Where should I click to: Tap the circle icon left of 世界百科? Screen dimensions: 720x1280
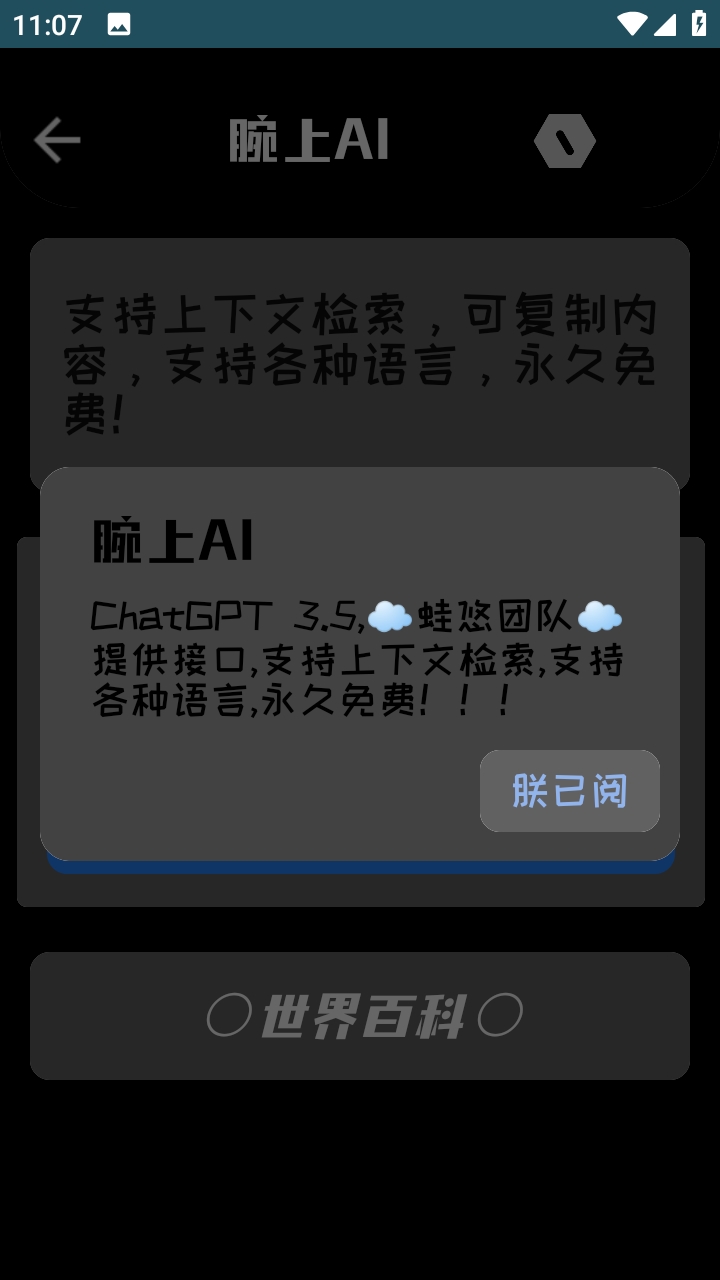click(x=232, y=1015)
